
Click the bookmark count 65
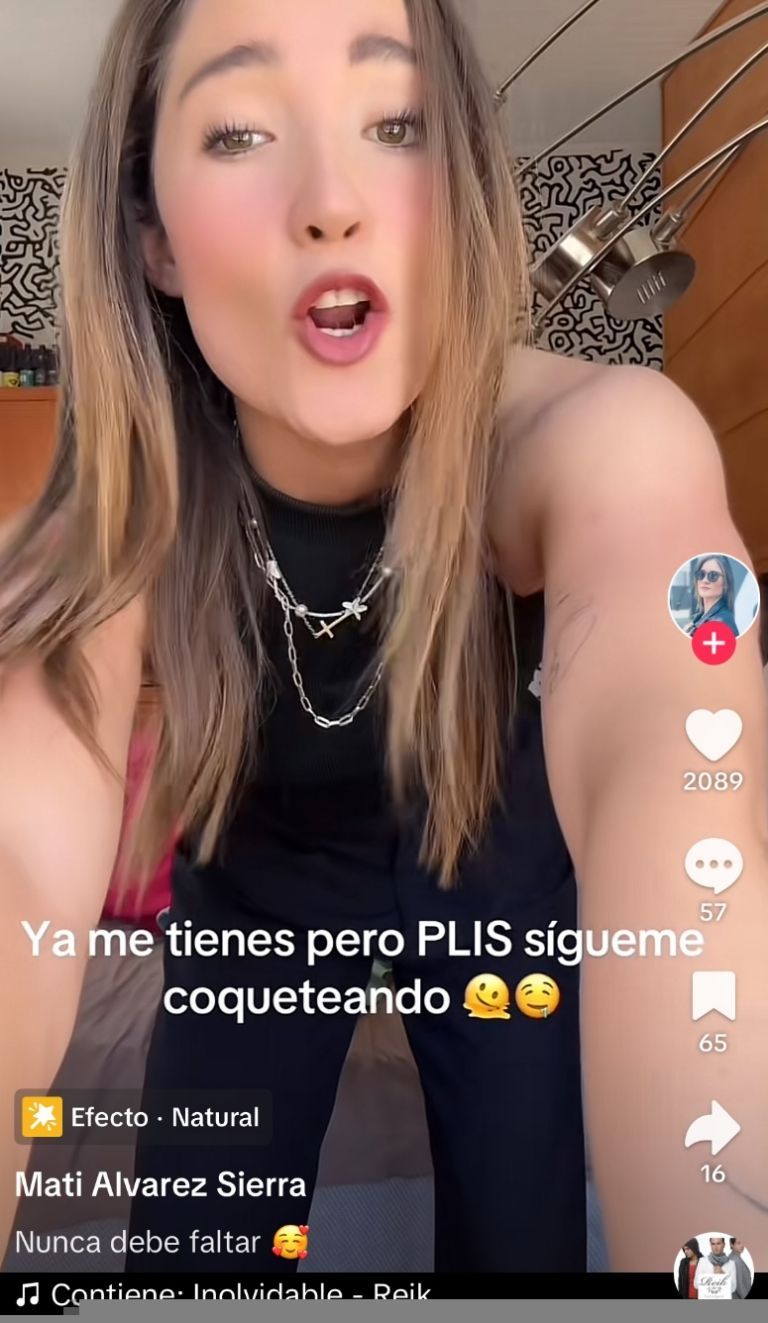[x=714, y=1041]
